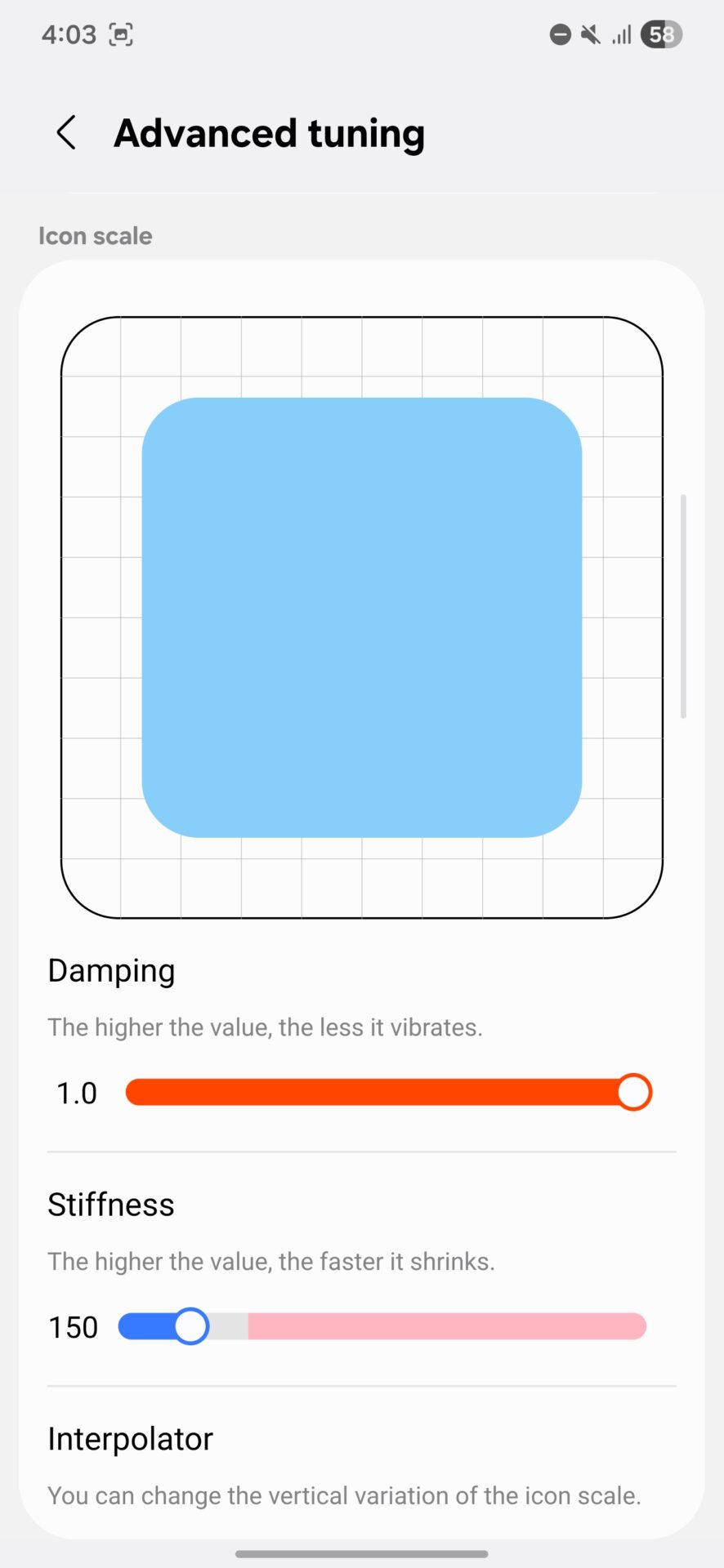Tap the blue icon scale preview square
Viewport: 724px width, 1568px height.
click(x=362, y=617)
